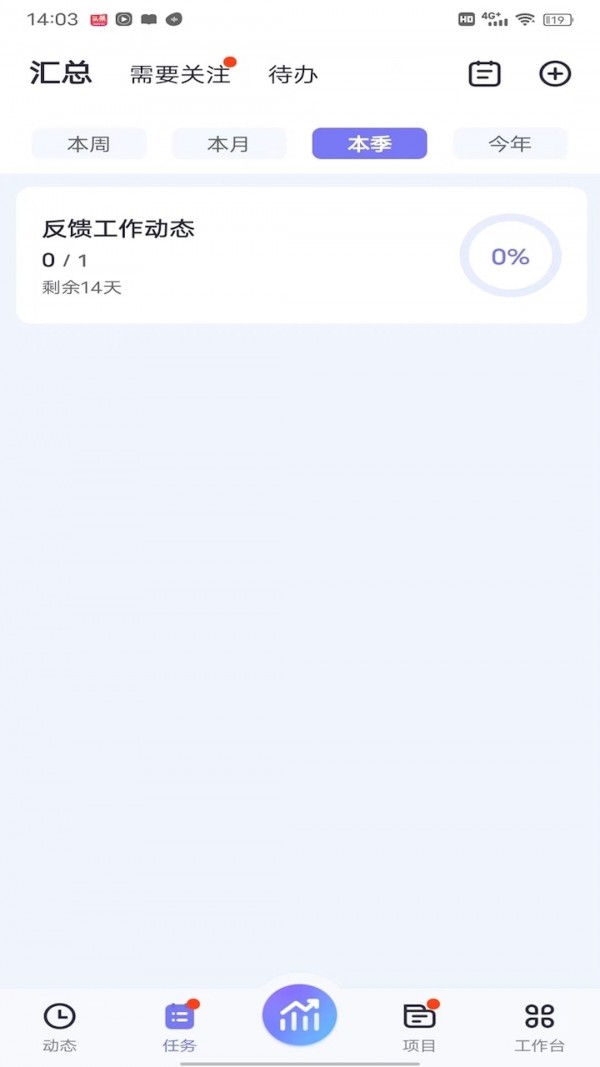Select the 汇总 tab
Screen dimensions: 600x1067
pyautogui.click(x=61, y=73)
